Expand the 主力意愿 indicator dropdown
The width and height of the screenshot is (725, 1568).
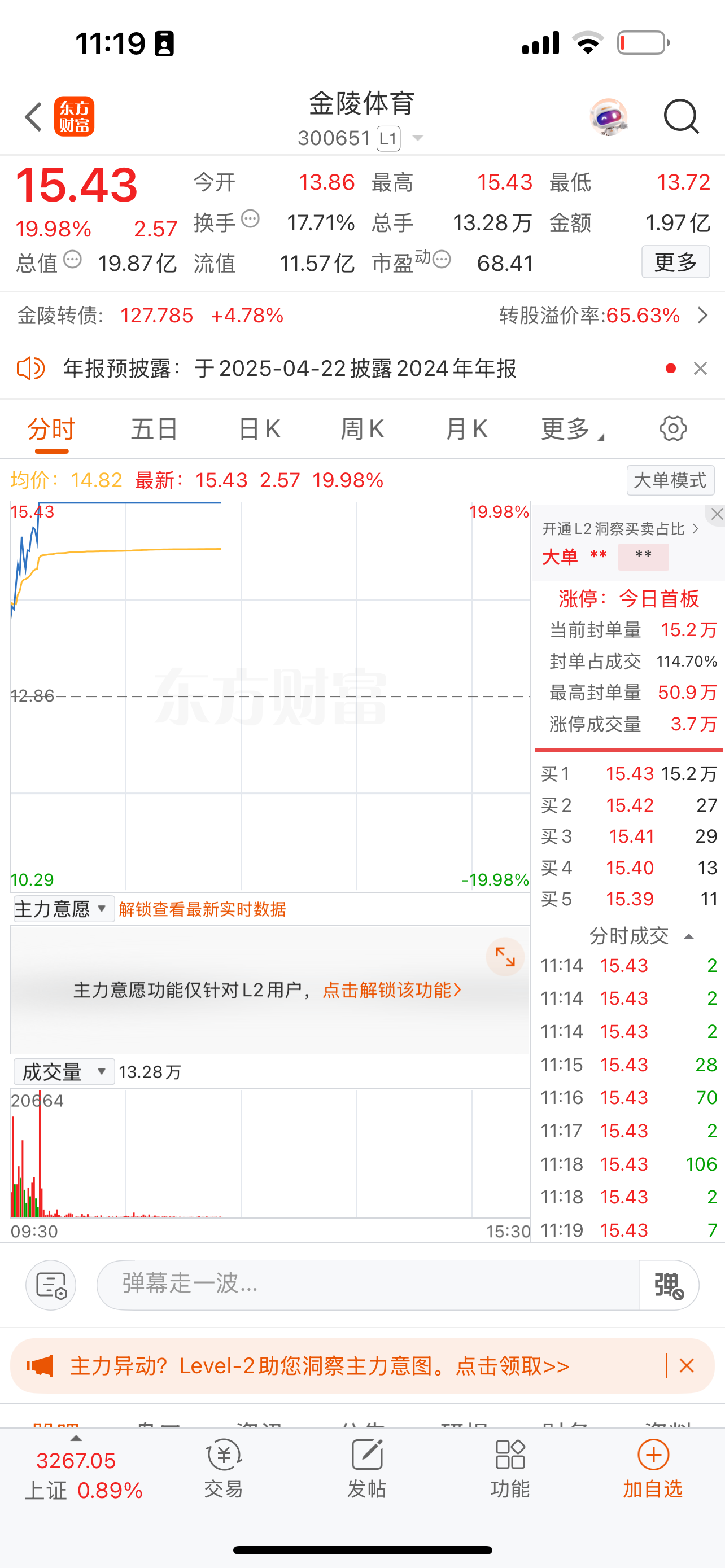tap(63, 909)
